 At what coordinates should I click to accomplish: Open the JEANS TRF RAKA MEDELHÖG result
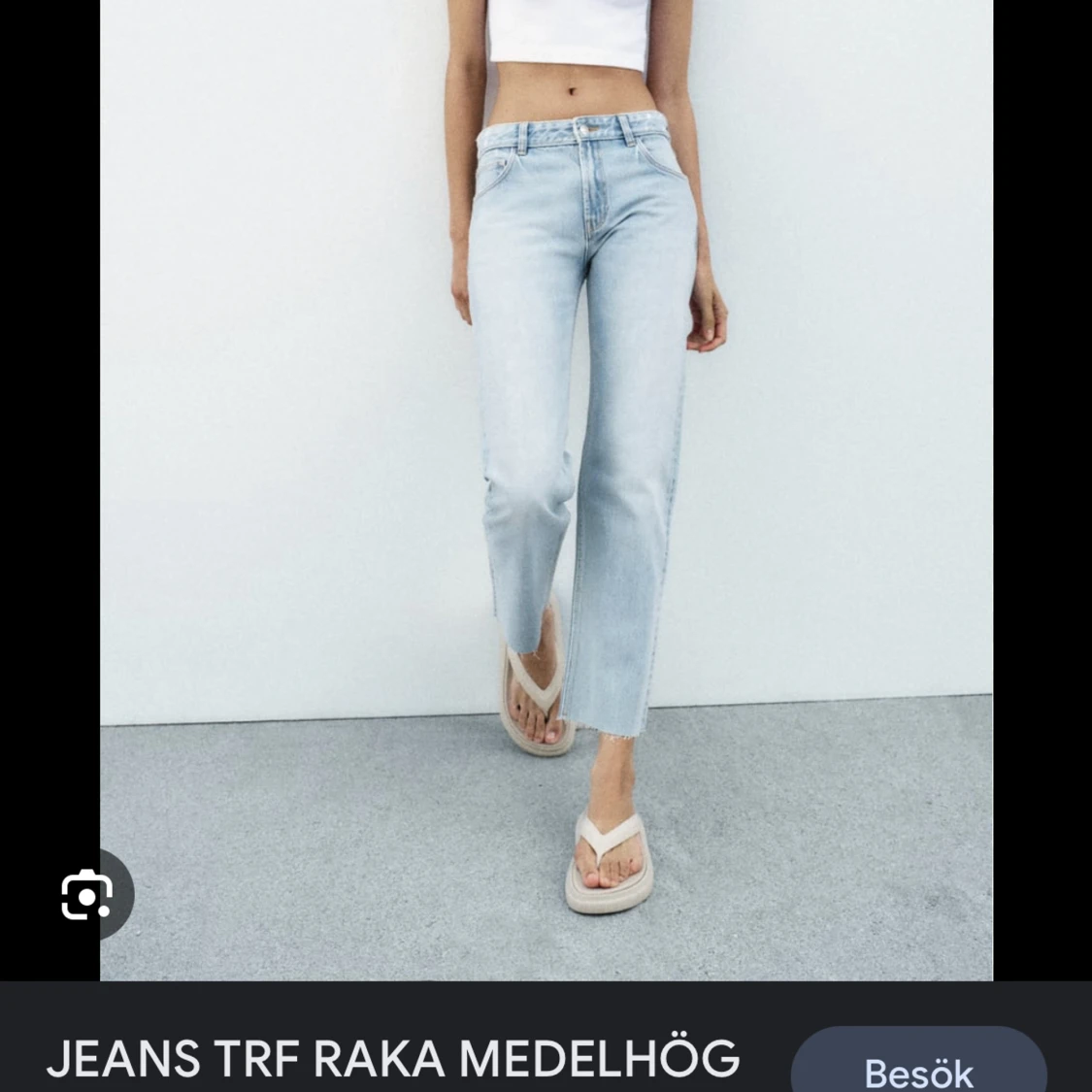click(393, 1058)
